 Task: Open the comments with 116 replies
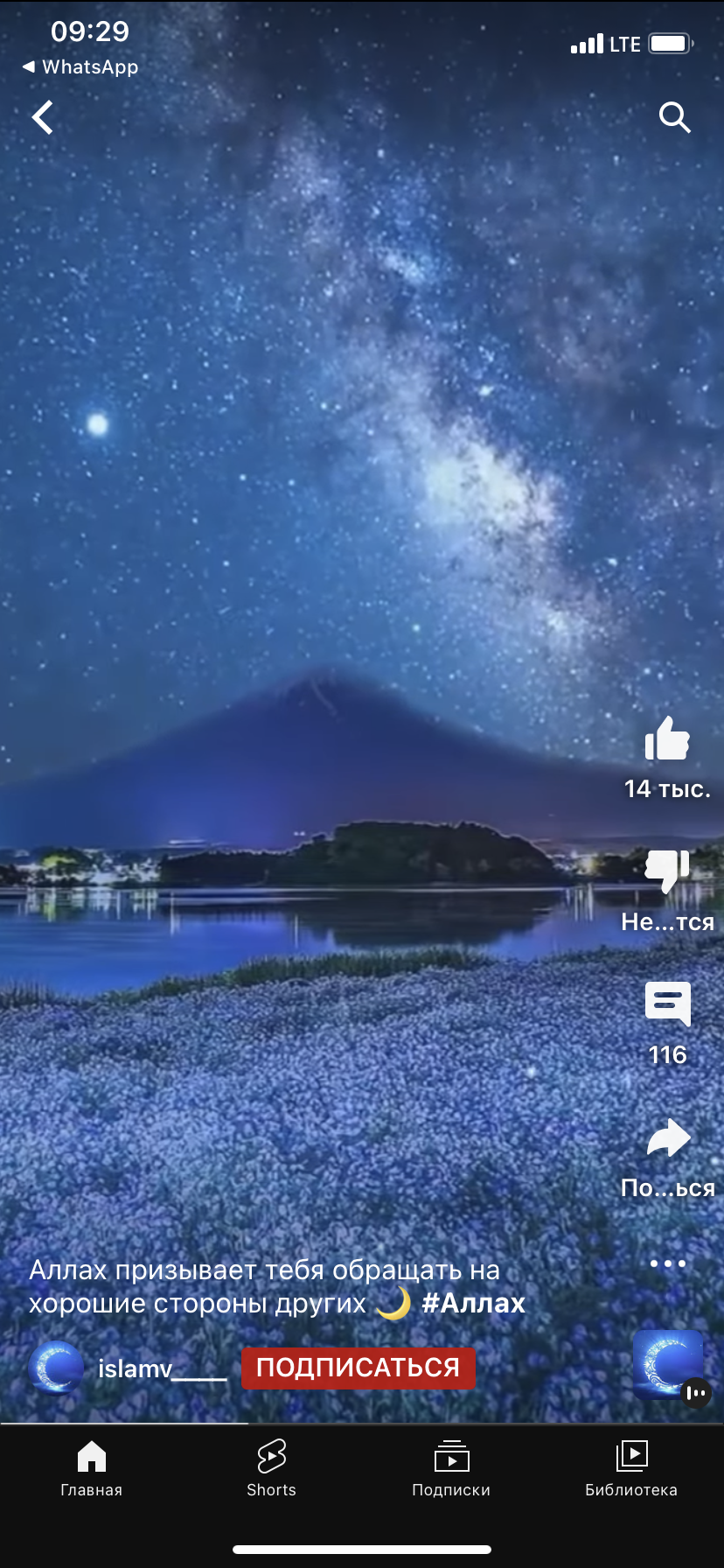click(667, 1004)
